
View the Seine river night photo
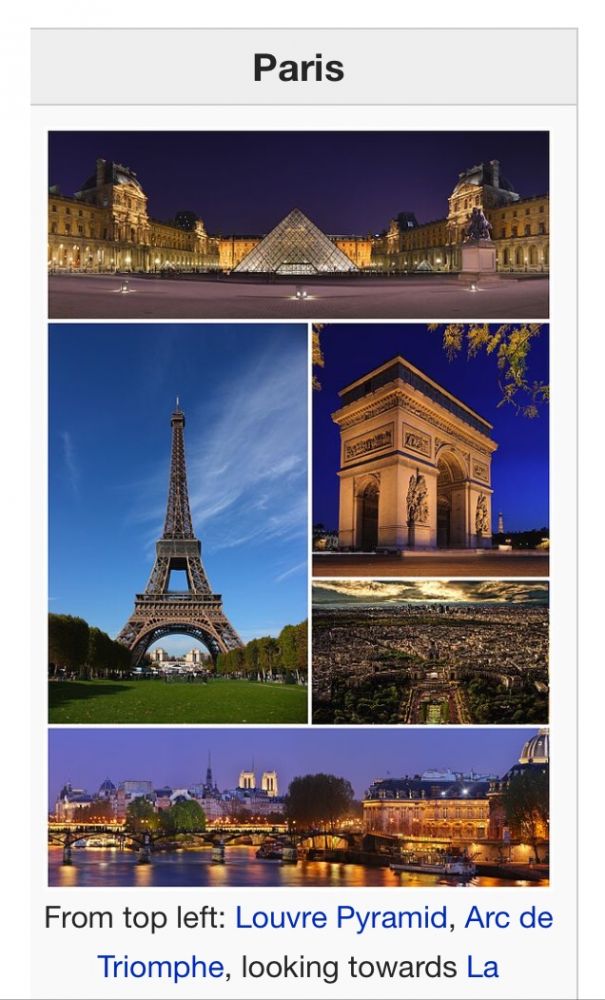[298, 807]
